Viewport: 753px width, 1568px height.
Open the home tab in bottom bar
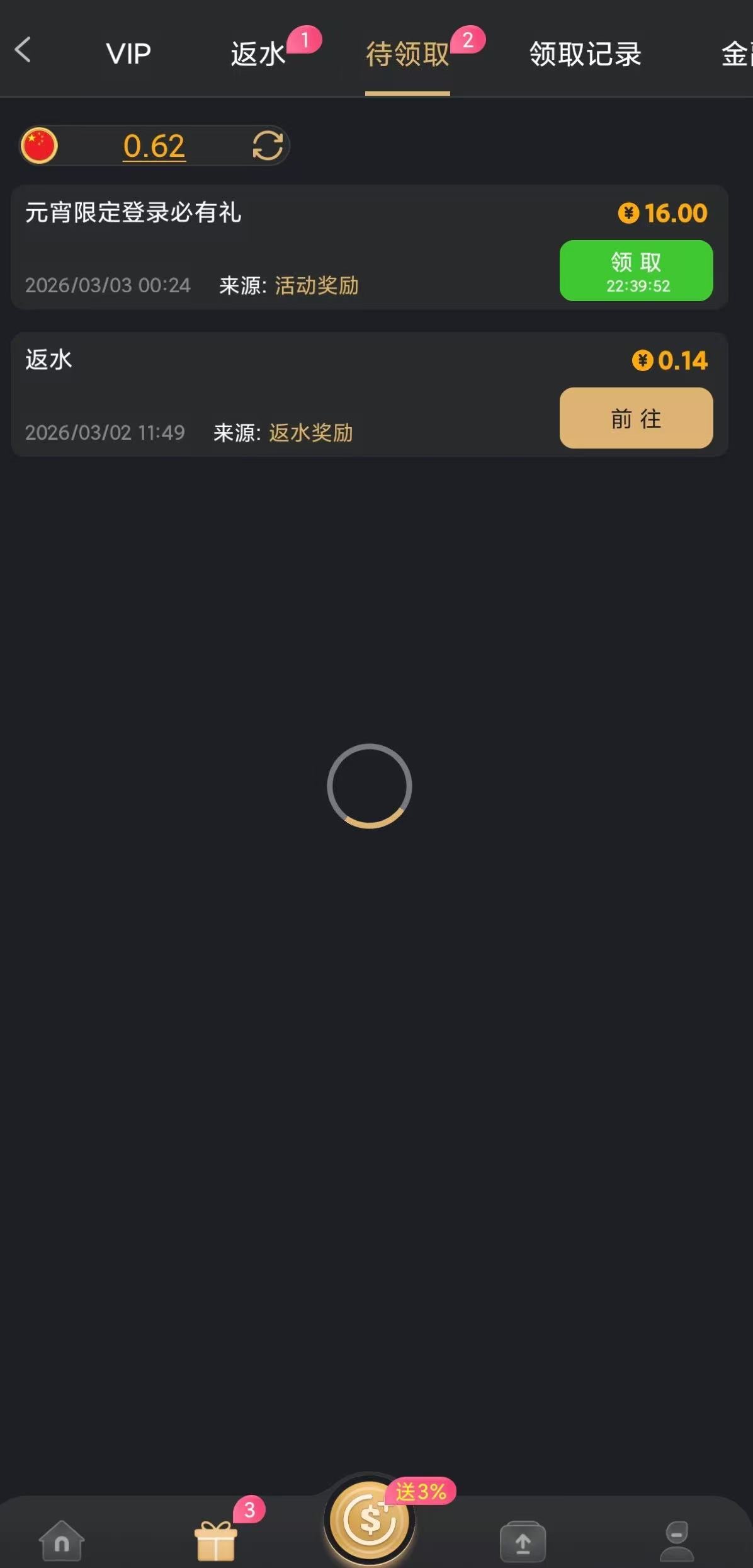61,1540
